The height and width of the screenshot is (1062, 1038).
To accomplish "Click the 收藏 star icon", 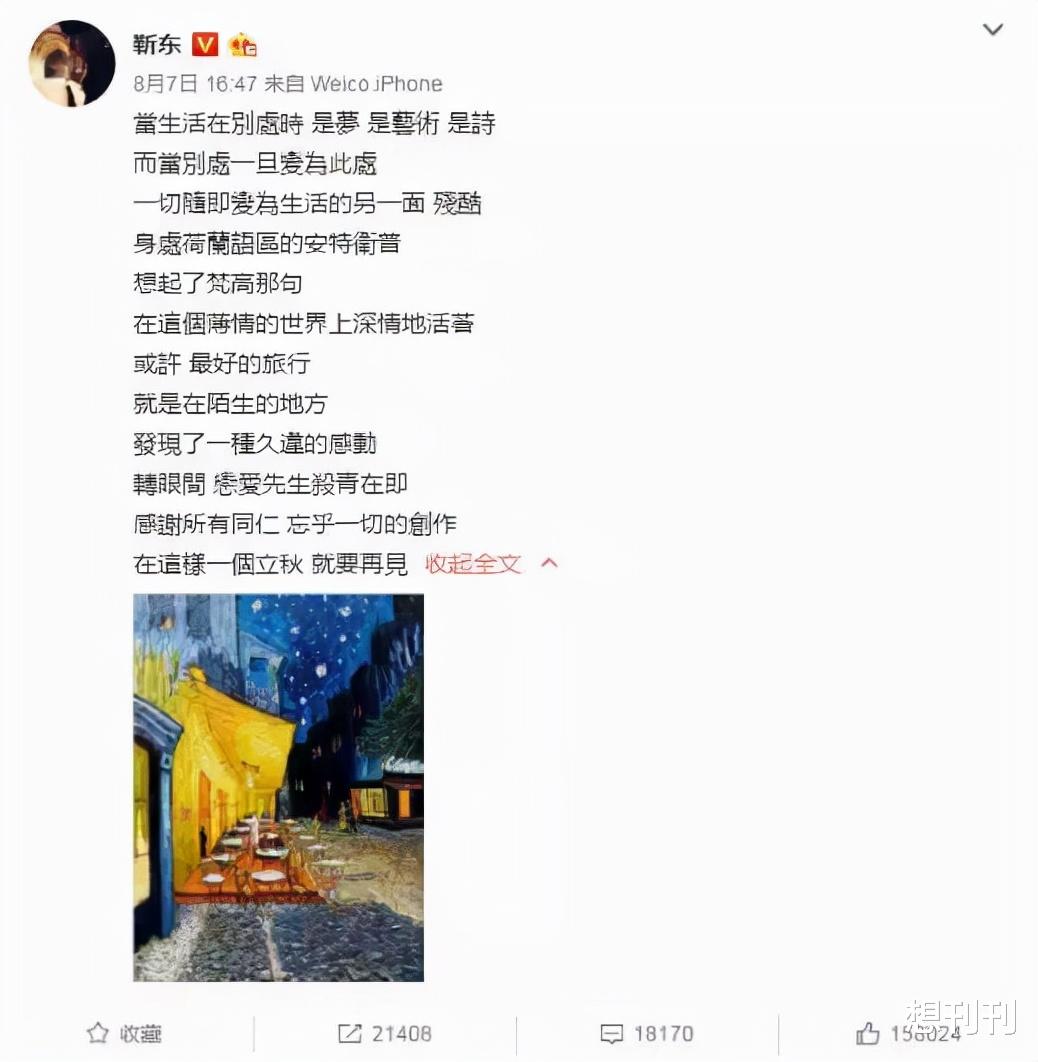I will [x=97, y=1033].
